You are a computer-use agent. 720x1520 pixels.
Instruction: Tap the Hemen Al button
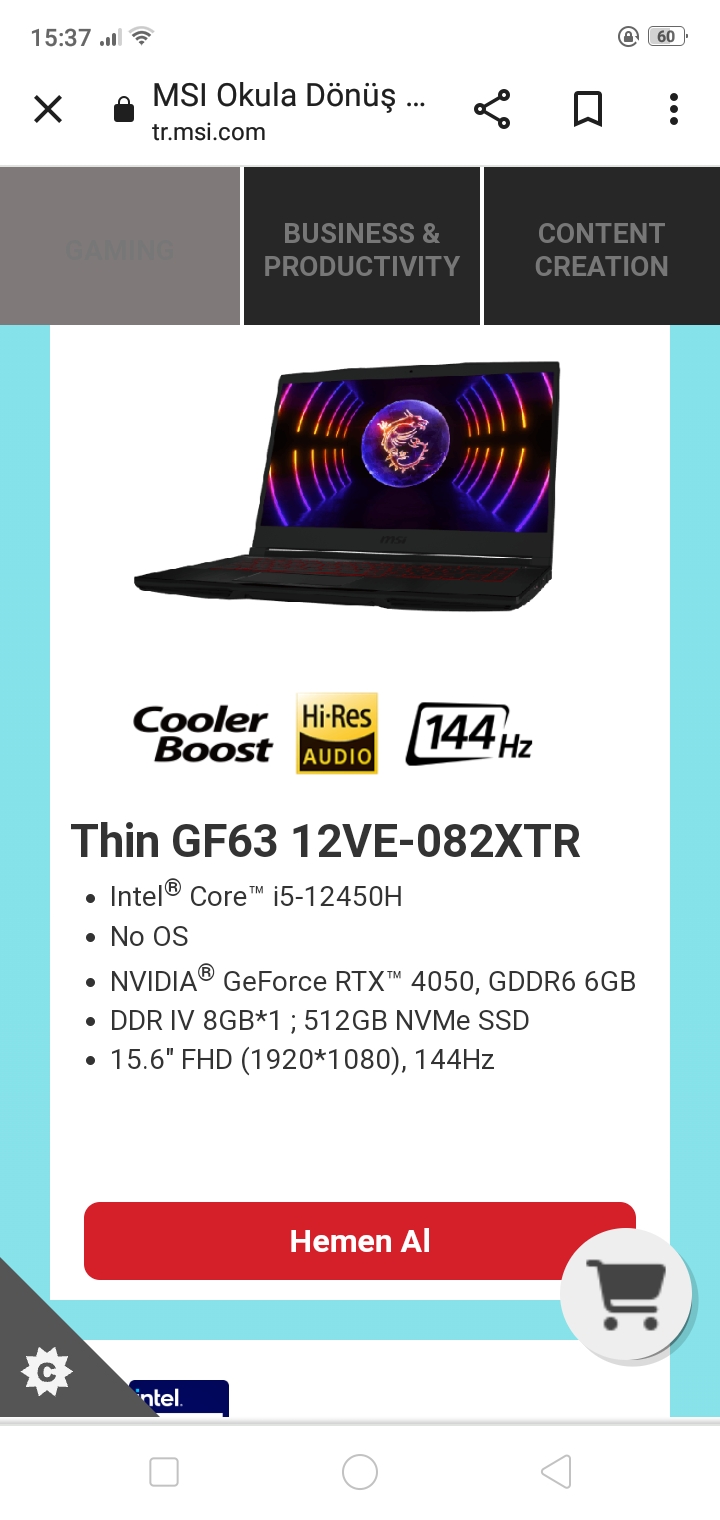point(360,1241)
